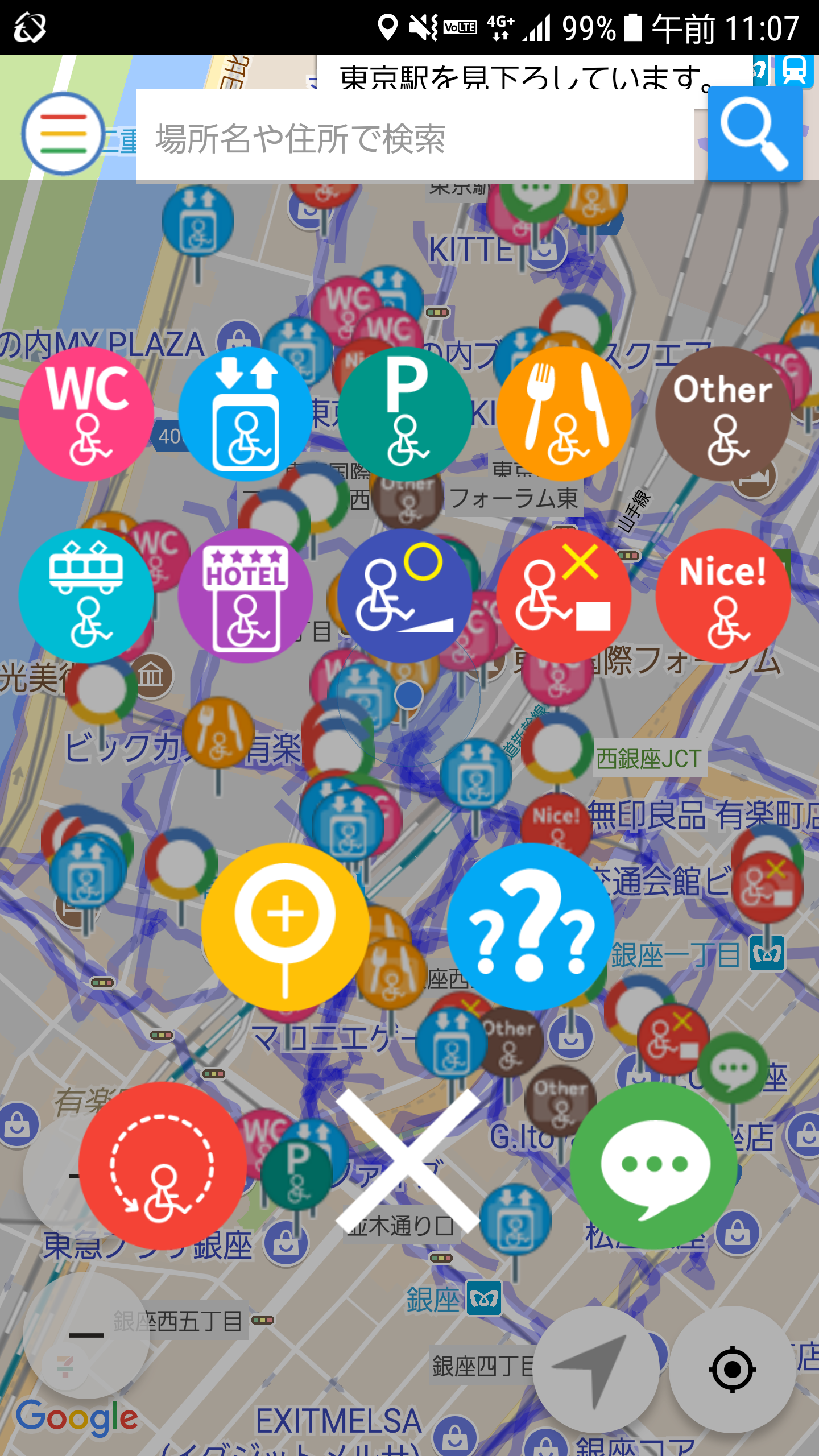Select the red wheelchair barrier category

[x=564, y=595]
